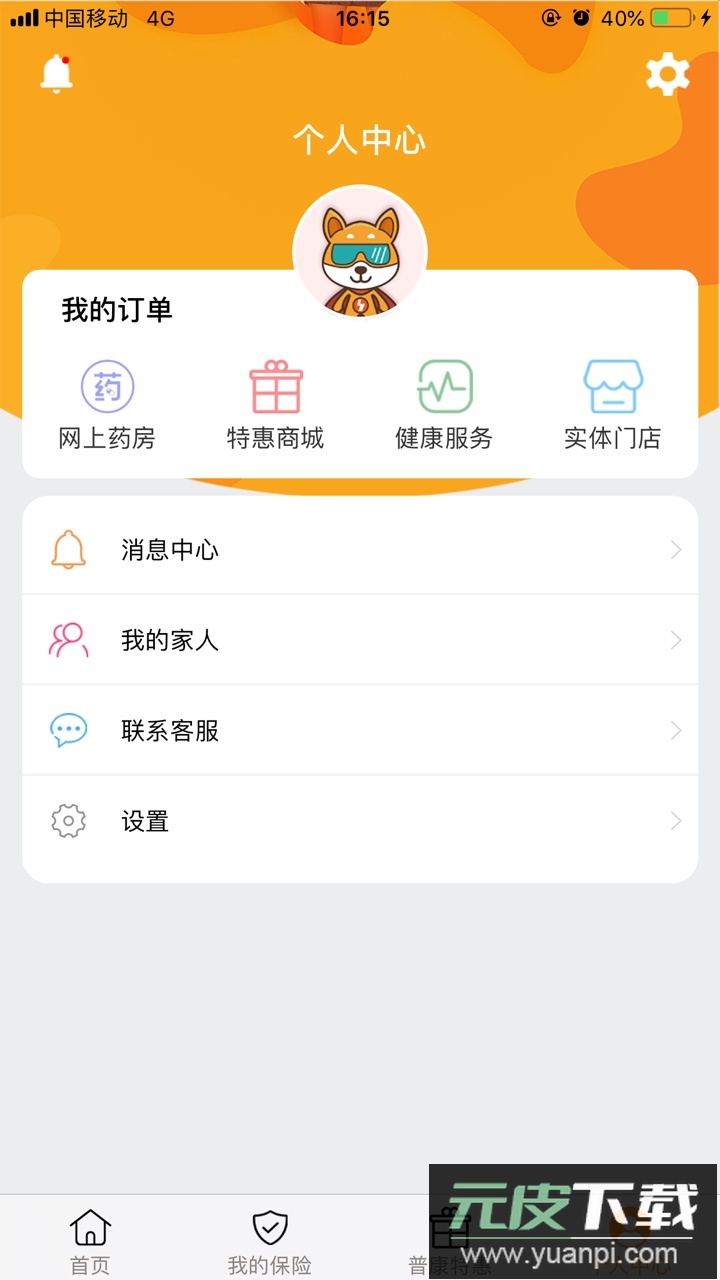Expand the 消息中心 row chevron

coord(675,549)
